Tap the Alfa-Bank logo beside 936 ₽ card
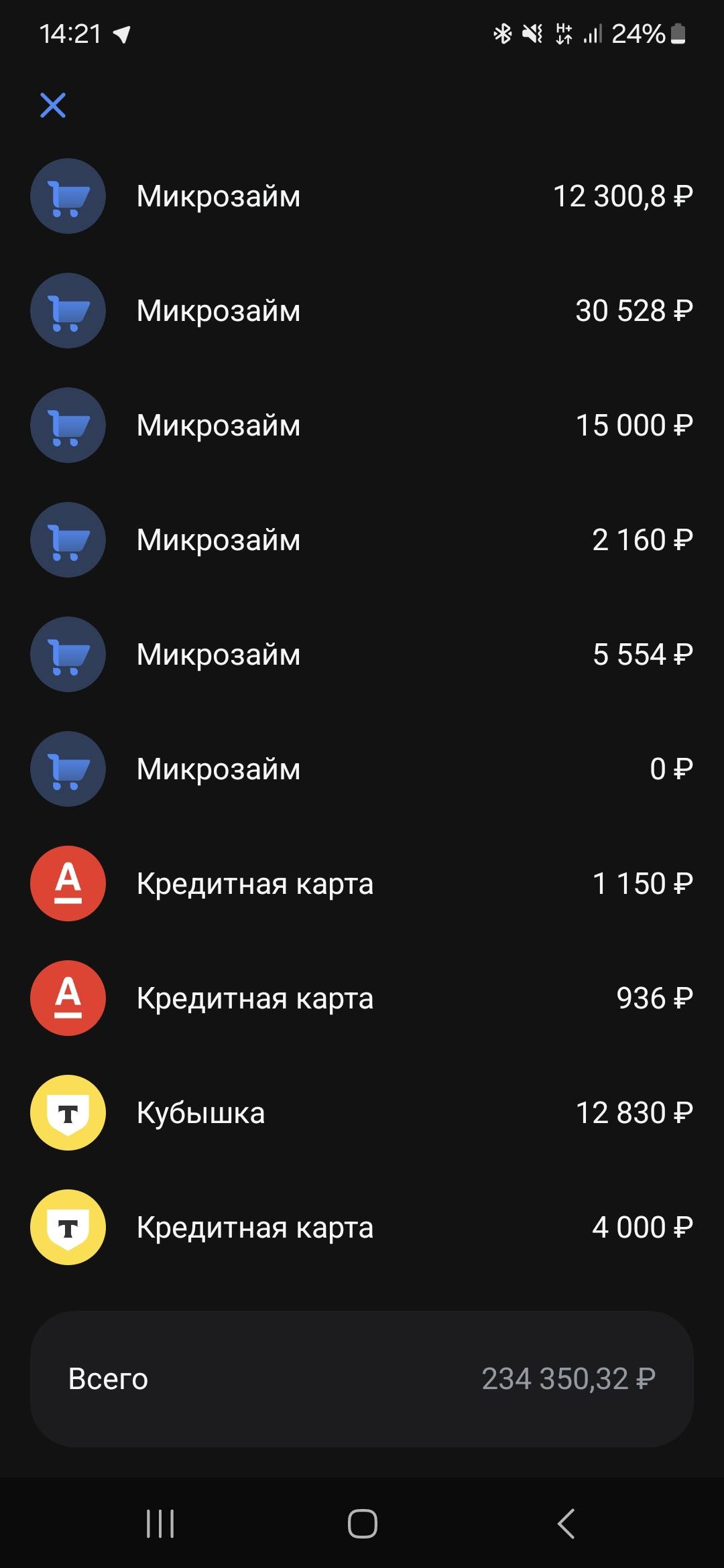The height and width of the screenshot is (1568, 724). 67,998
